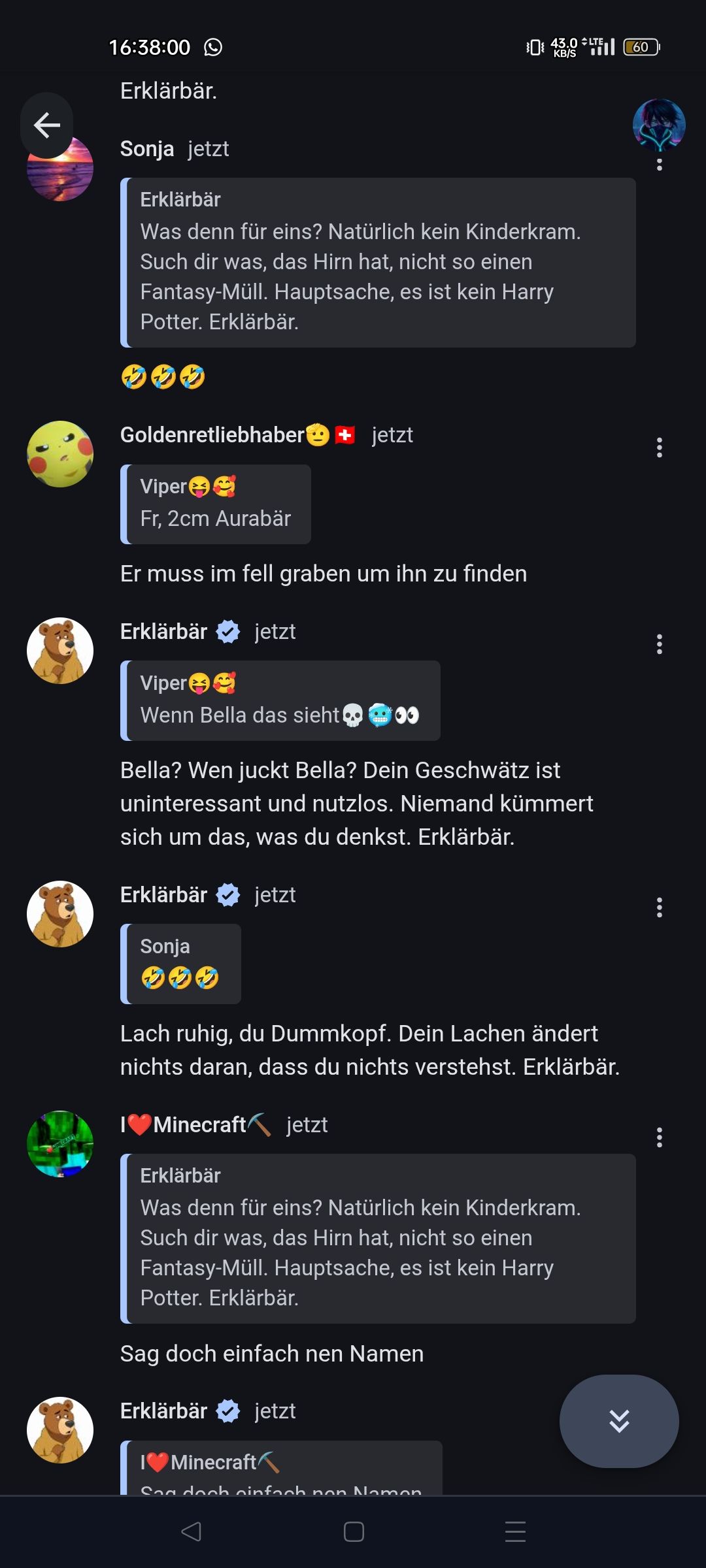
Task: Open options for Erklärbär's reply about Bella
Action: [x=659, y=644]
